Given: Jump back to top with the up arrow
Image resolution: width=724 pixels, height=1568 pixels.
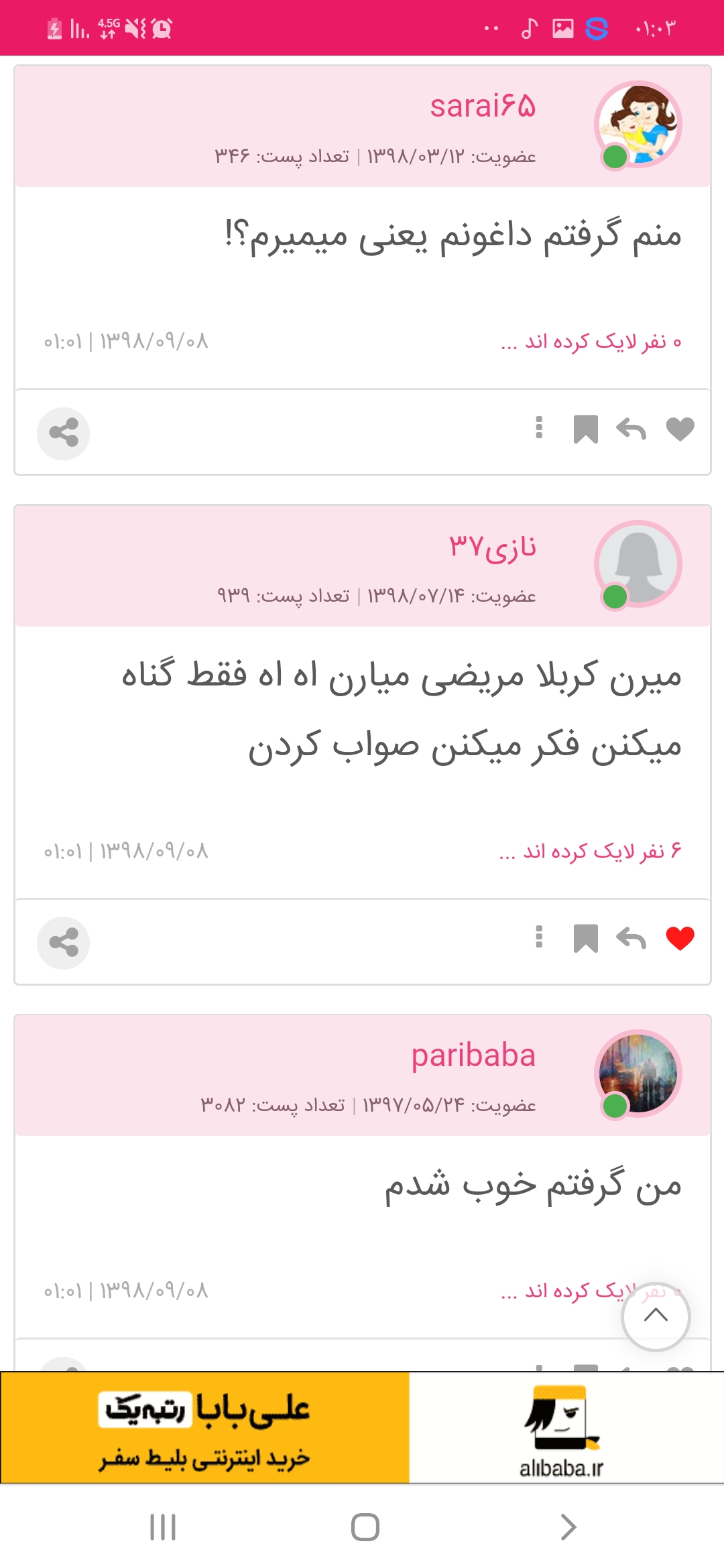Looking at the screenshot, I should coord(656,1316).
